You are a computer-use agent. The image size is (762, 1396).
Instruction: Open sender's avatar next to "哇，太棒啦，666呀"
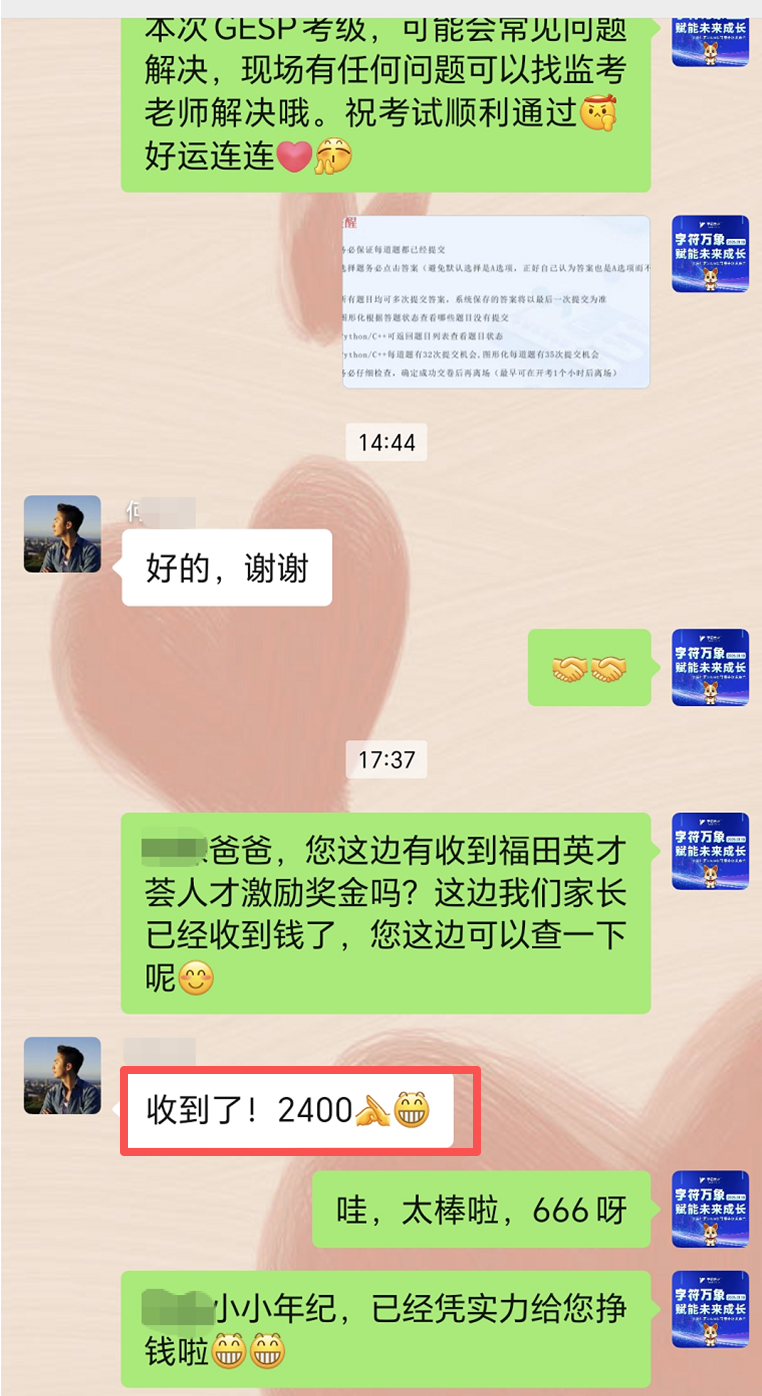coord(710,1209)
